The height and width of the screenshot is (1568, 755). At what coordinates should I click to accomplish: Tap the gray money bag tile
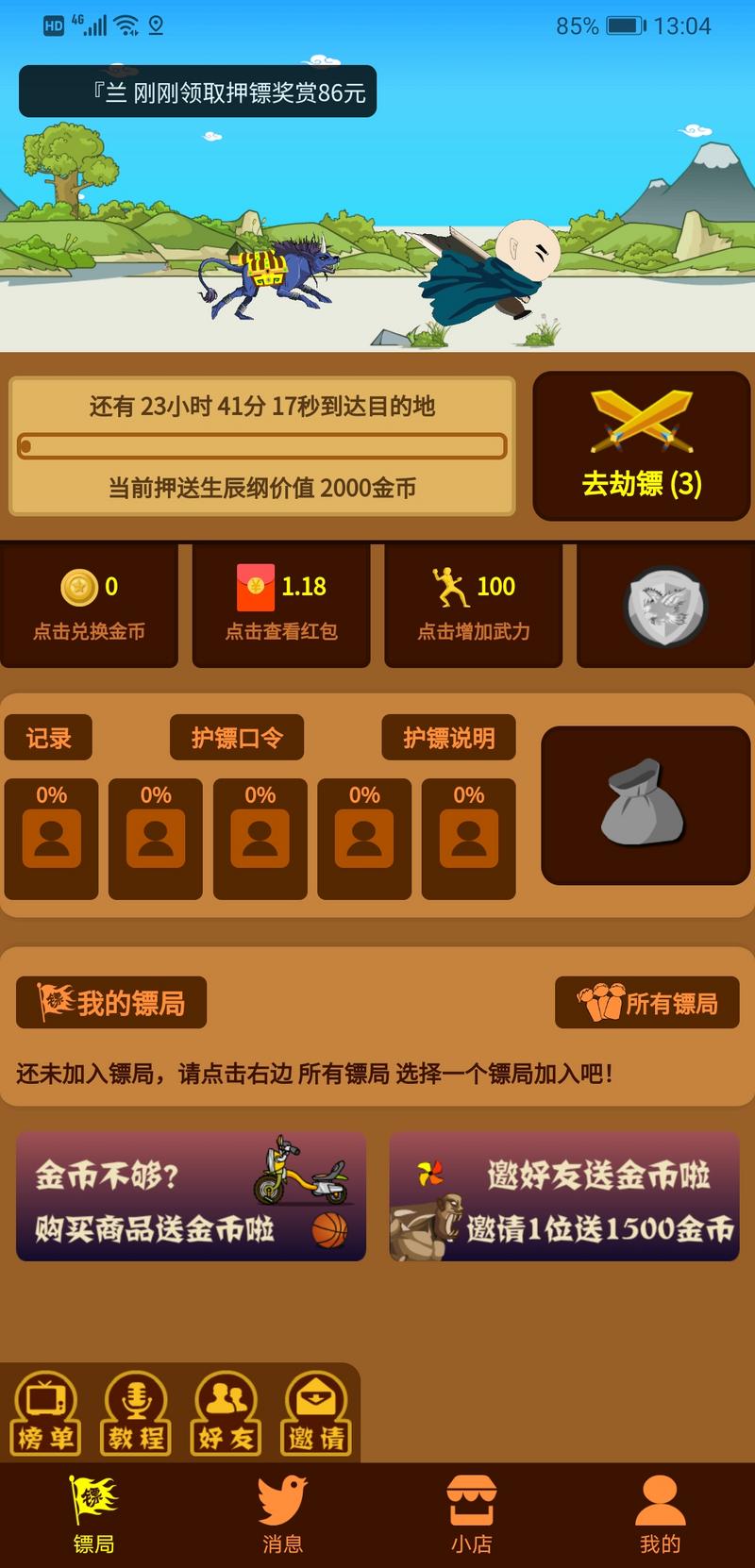point(646,805)
